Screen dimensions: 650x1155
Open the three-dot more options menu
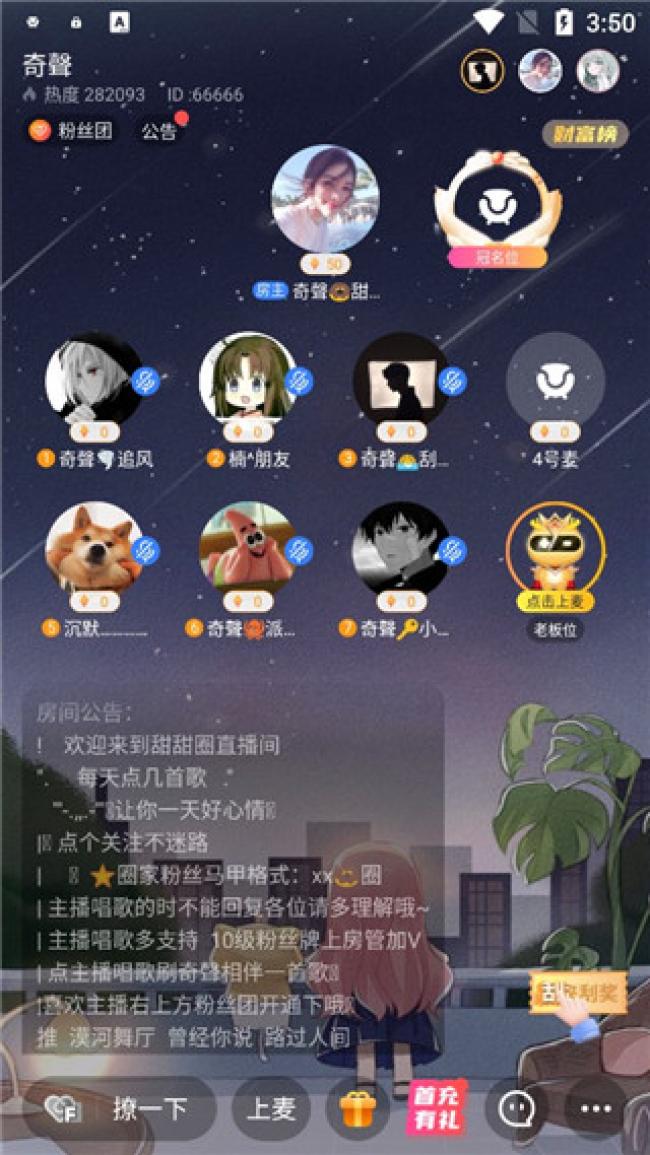click(595, 1108)
